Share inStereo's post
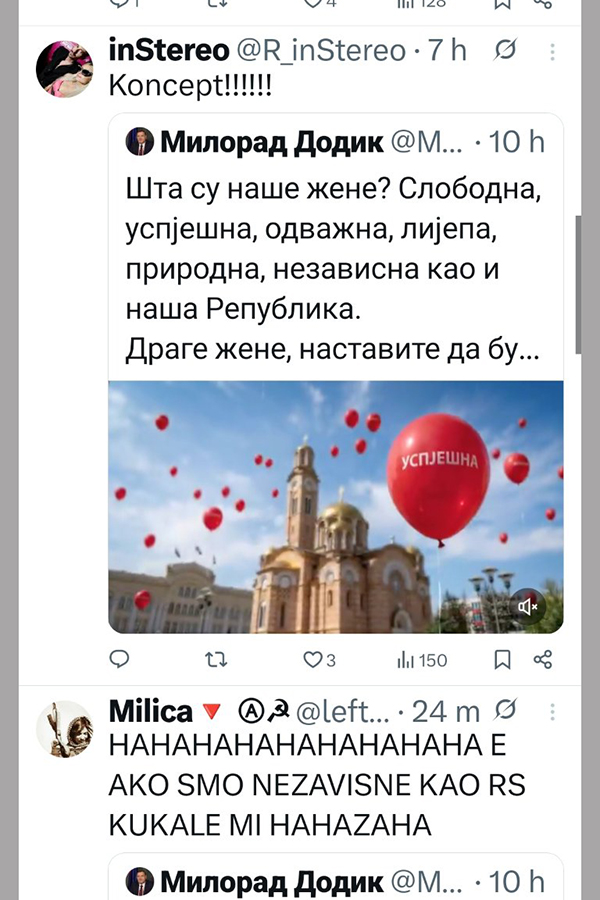The width and height of the screenshot is (600, 900). tap(543, 660)
